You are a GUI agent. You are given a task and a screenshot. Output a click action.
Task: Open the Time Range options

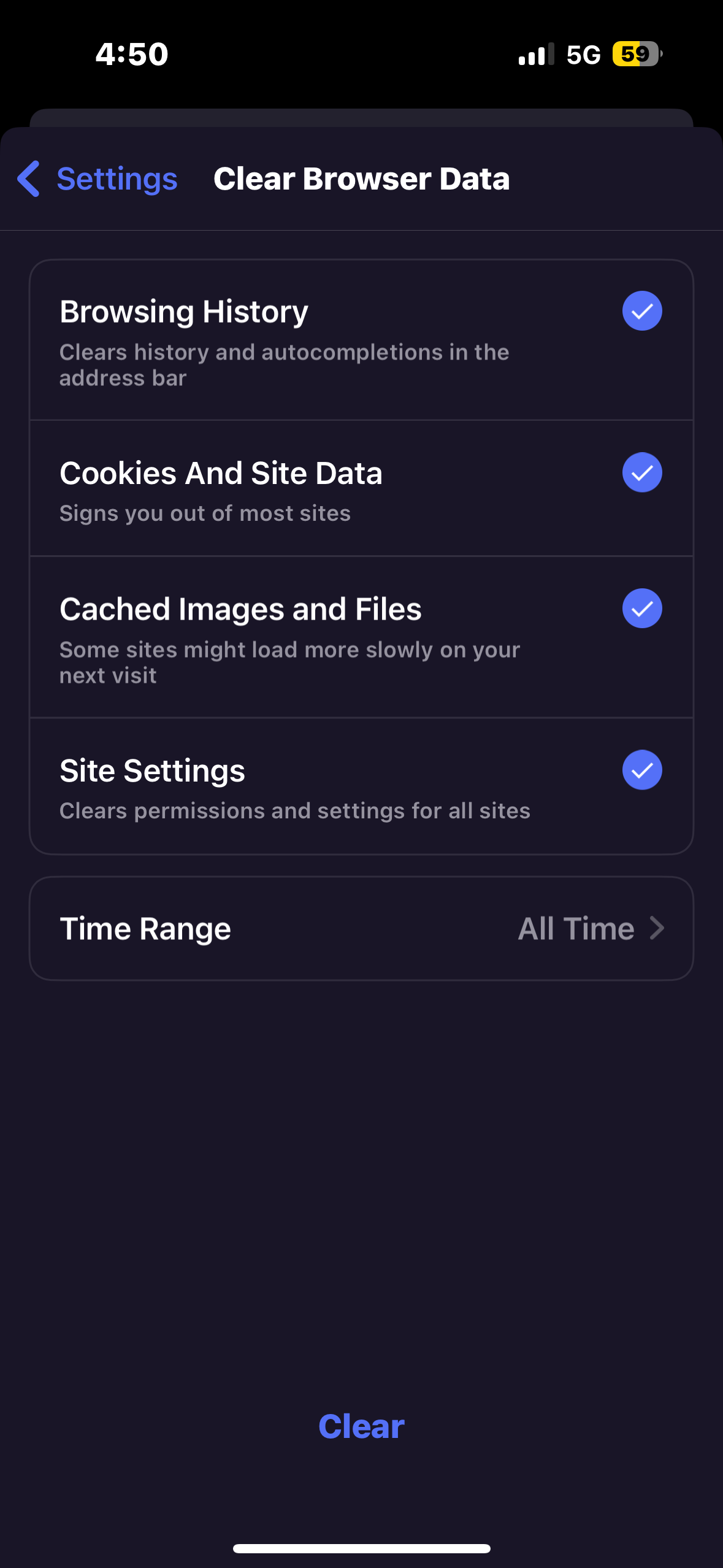[361, 928]
